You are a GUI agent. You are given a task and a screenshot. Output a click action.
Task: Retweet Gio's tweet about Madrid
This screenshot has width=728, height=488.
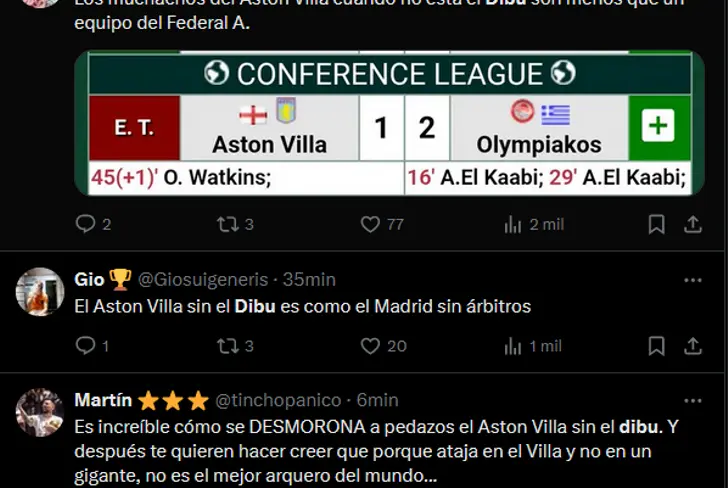click(228, 346)
